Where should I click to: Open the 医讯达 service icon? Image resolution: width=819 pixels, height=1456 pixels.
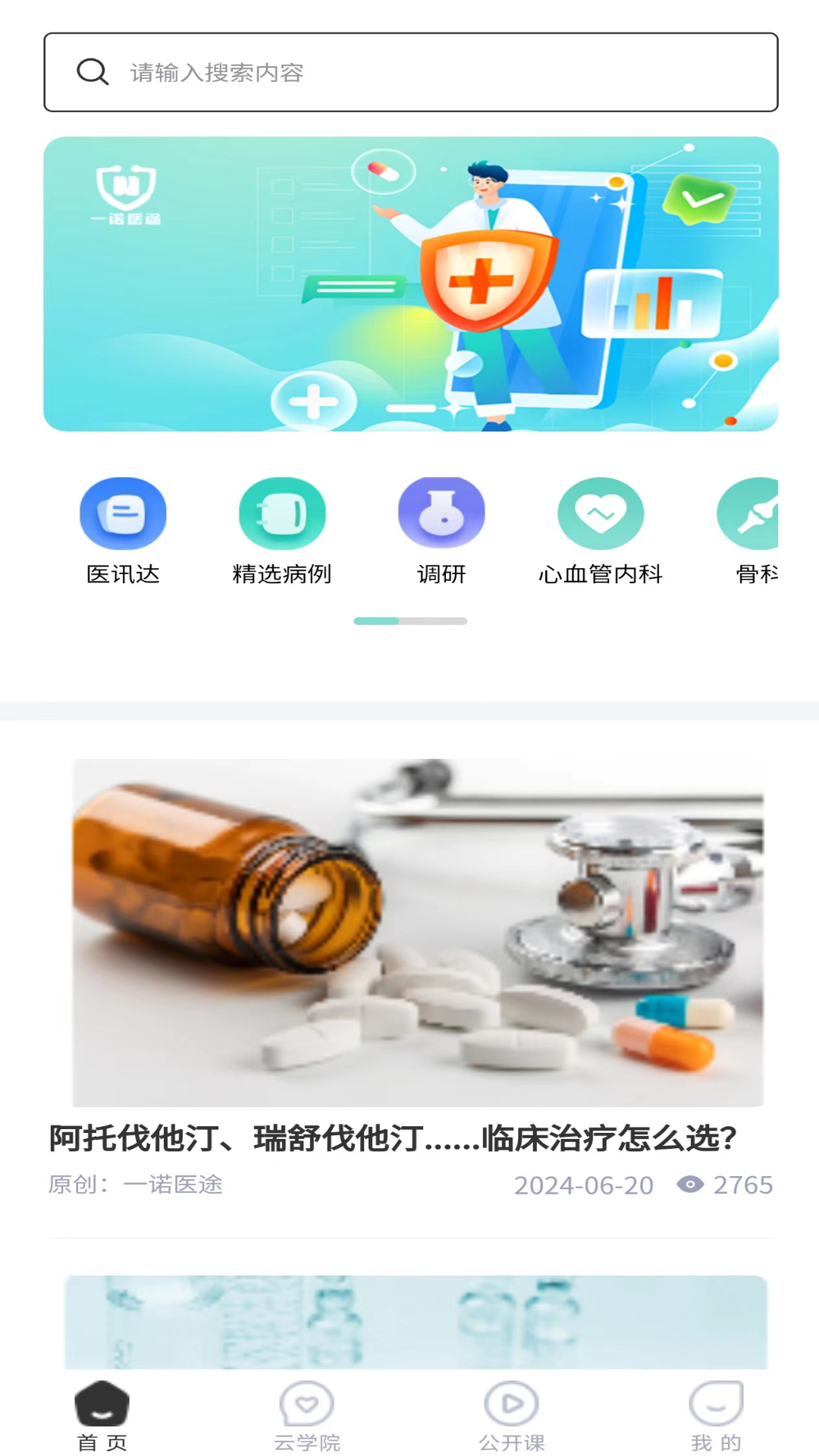[x=123, y=513]
